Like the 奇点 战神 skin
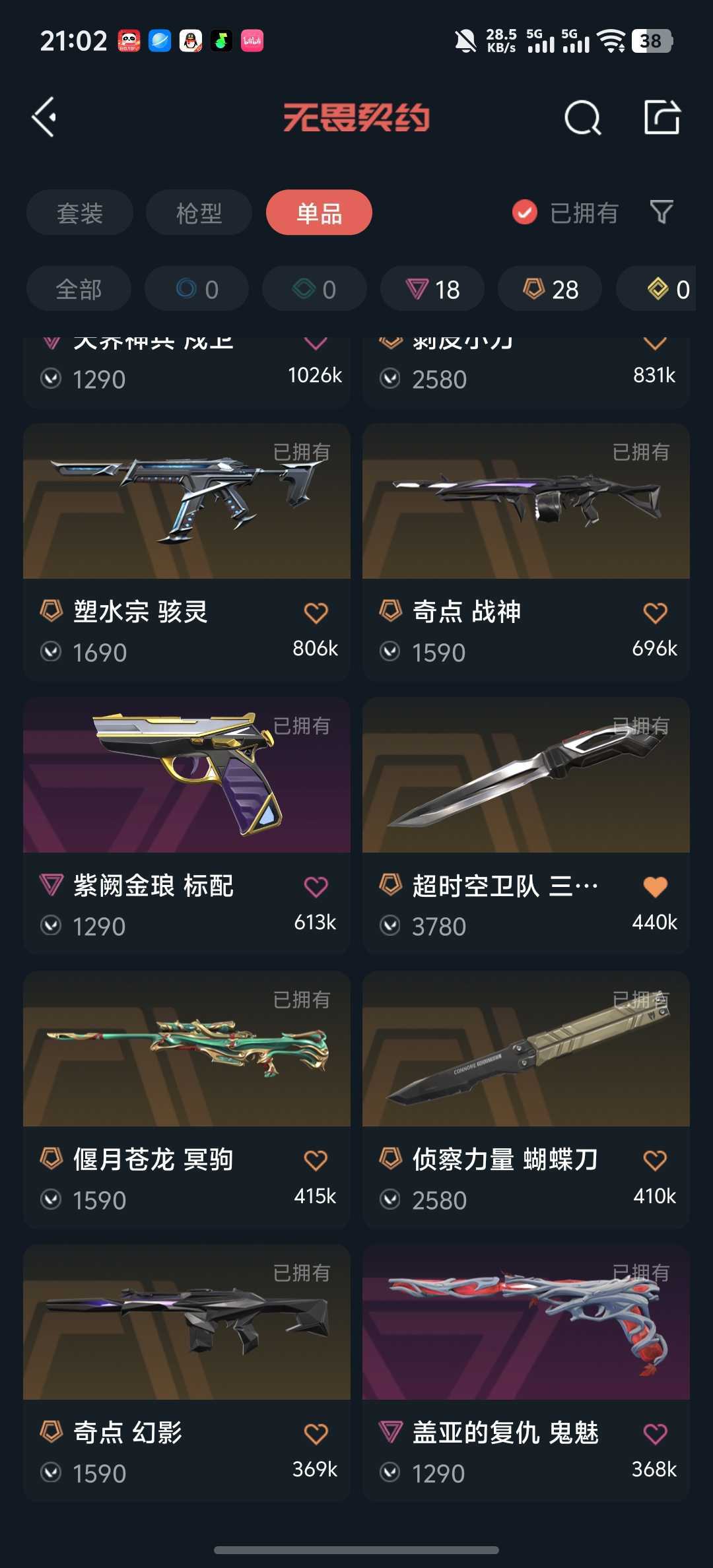 (x=655, y=613)
